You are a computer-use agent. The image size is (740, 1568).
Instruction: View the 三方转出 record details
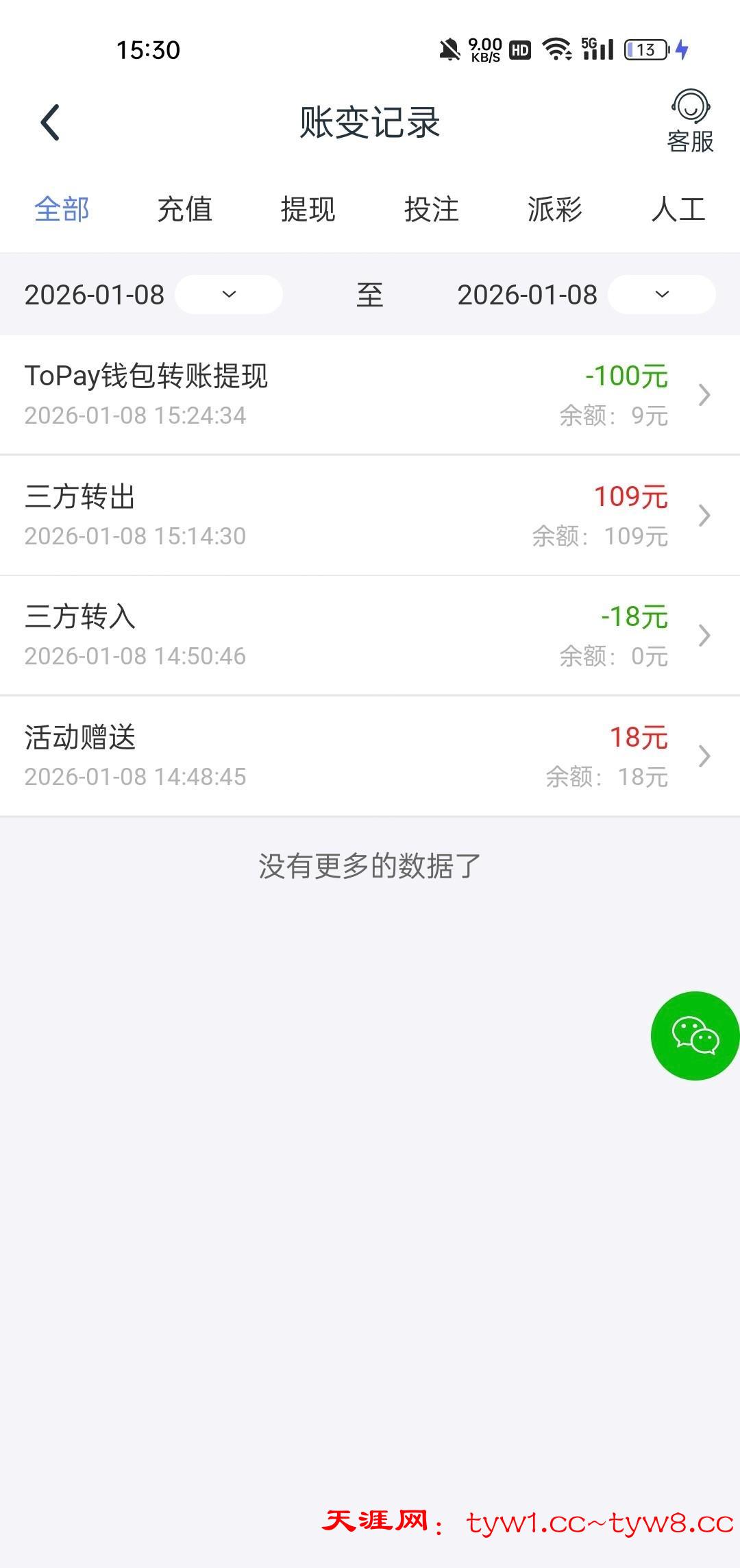[x=370, y=516]
